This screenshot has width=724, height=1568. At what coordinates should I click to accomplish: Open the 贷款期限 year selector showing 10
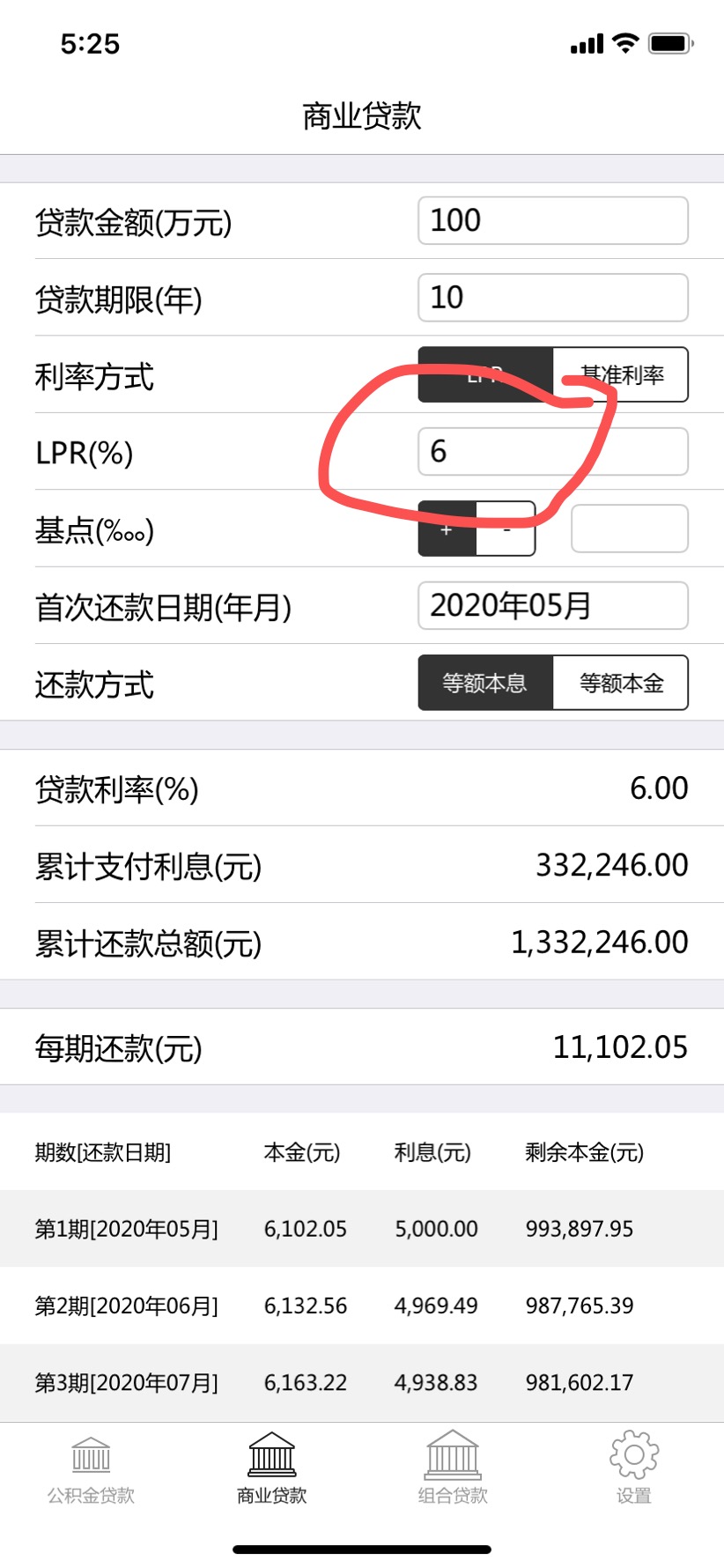(x=552, y=297)
